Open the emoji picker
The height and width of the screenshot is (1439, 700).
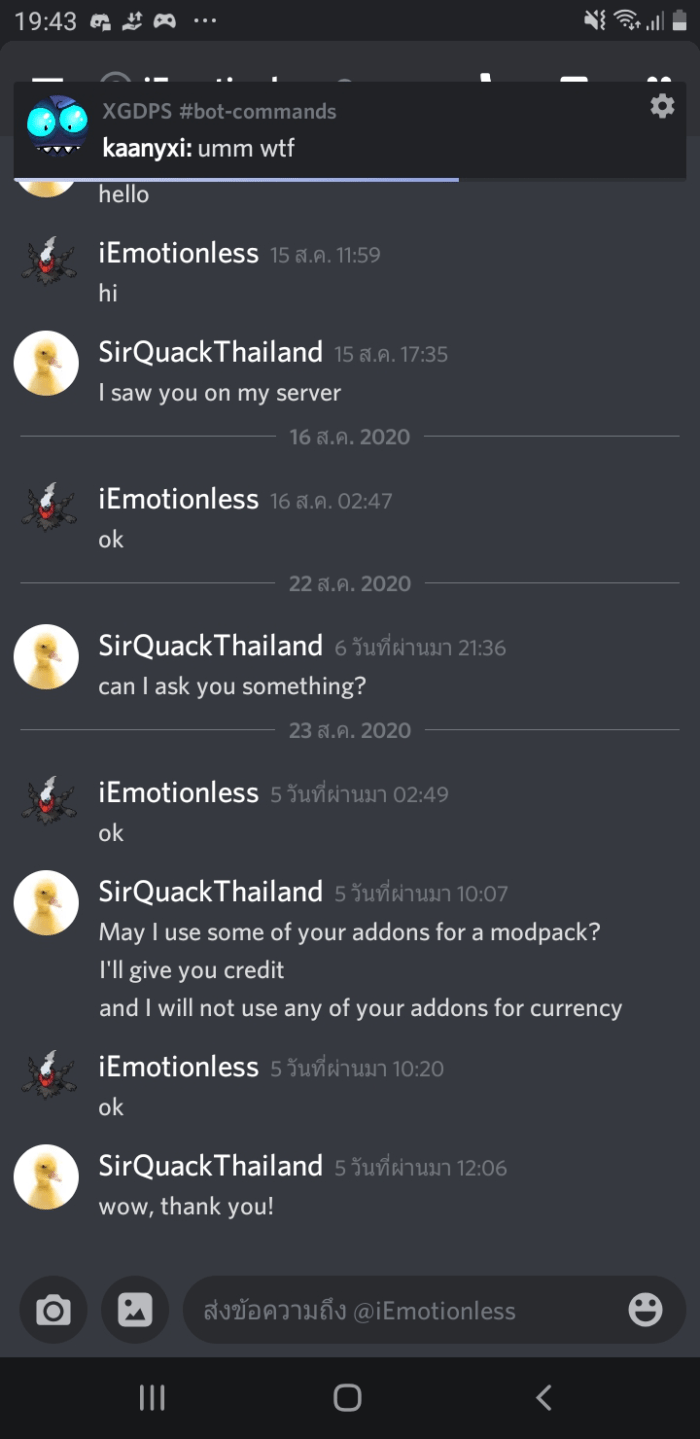[645, 1310]
